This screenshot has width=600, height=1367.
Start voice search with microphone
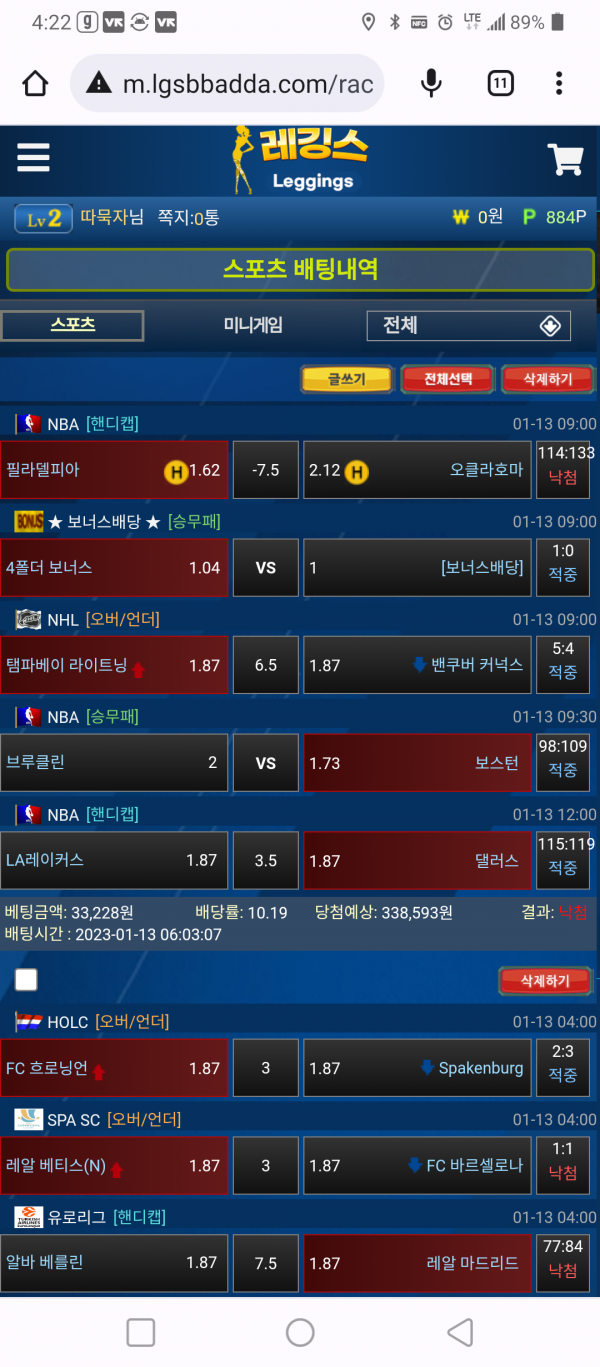(x=431, y=83)
